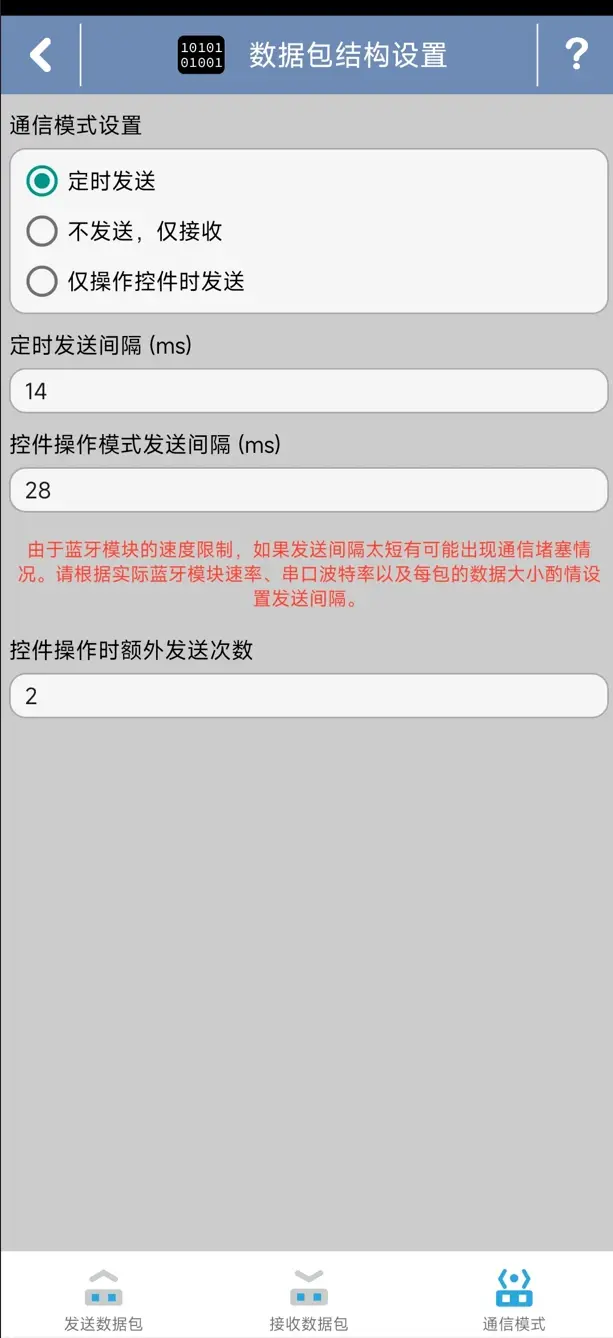Select 仅操作控件时发送 option
The width and height of the screenshot is (613, 1338).
135,281
